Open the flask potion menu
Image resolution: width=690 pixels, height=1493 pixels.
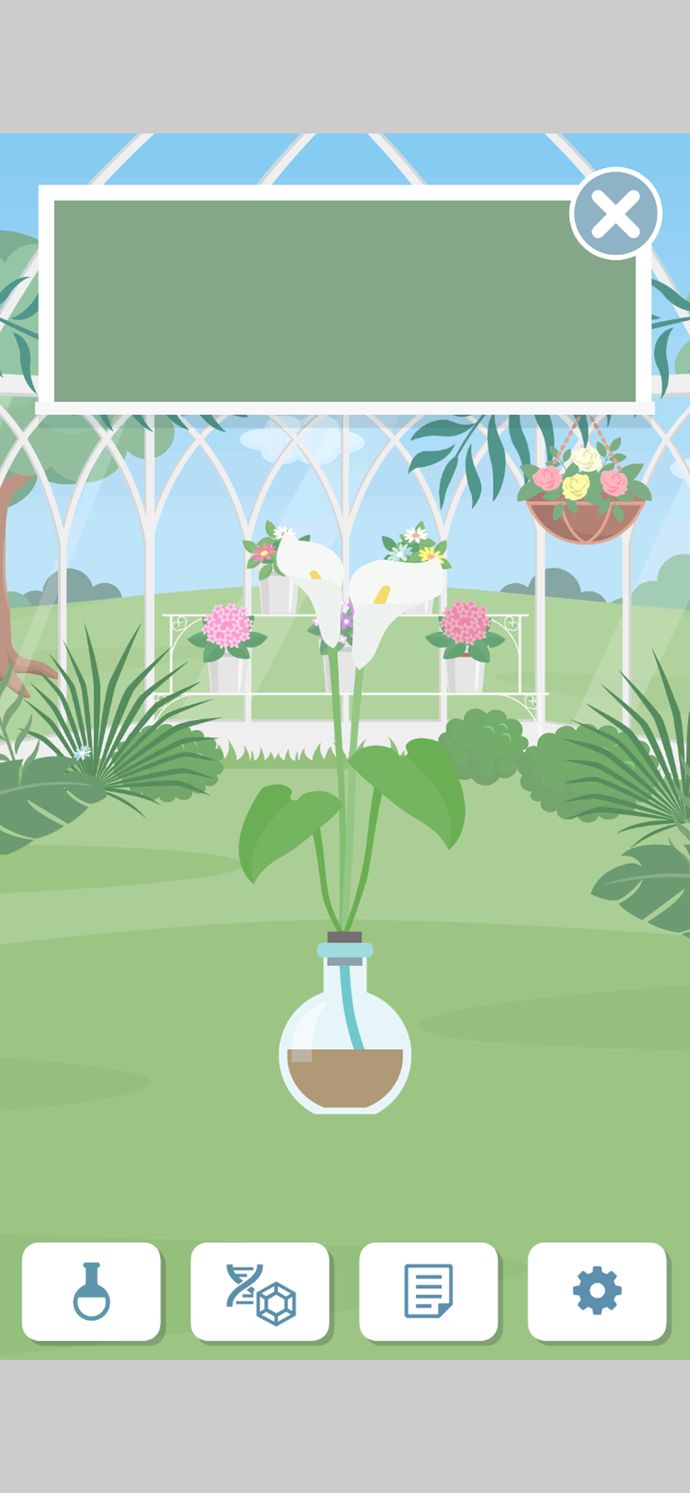click(x=91, y=1291)
